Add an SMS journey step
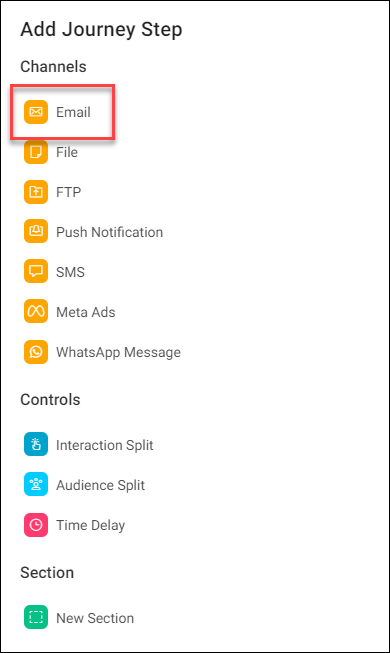 click(x=54, y=272)
